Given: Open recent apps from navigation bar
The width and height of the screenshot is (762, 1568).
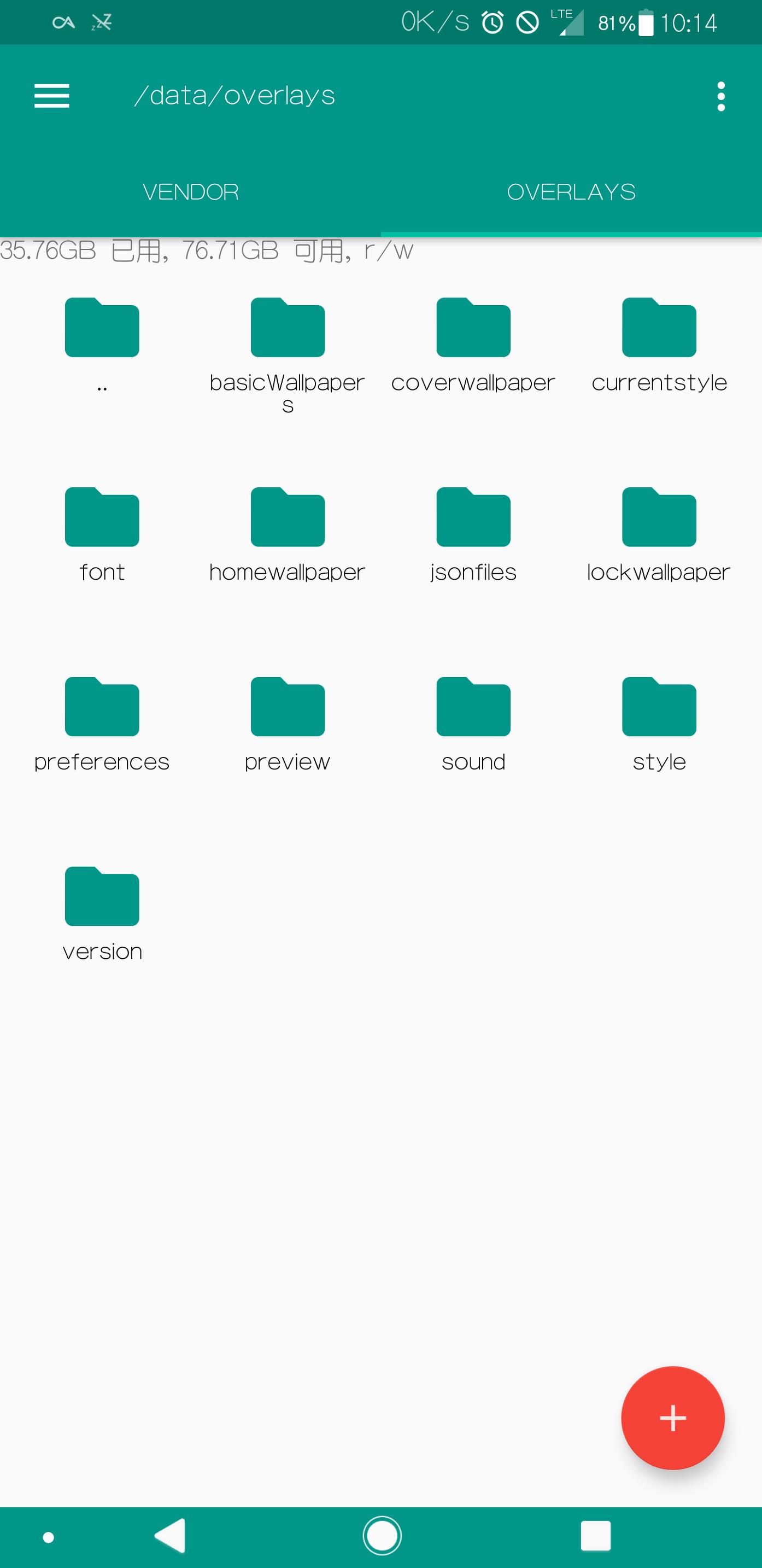Looking at the screenshot, I should pyautogui.click(x=595, y=1535).
